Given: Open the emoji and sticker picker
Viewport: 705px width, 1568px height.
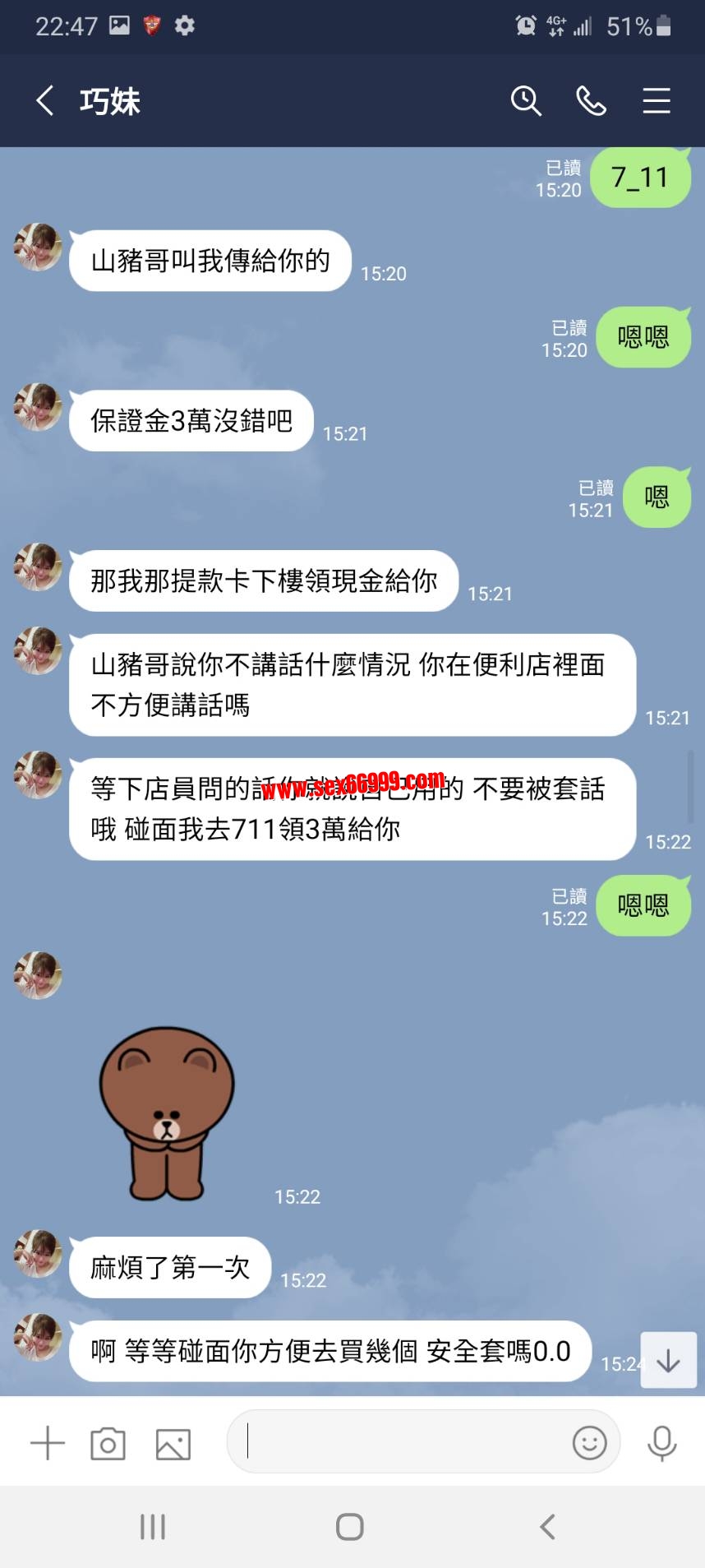Looking at the screenshot, I should (589, 1442).
